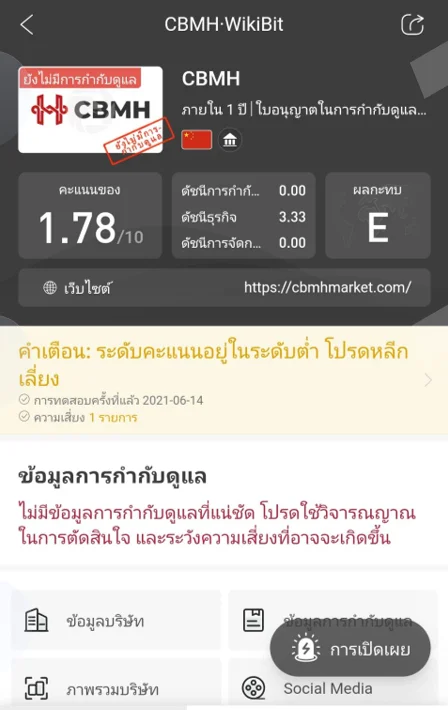Expand the low score warning banner

tap(224, 380)
